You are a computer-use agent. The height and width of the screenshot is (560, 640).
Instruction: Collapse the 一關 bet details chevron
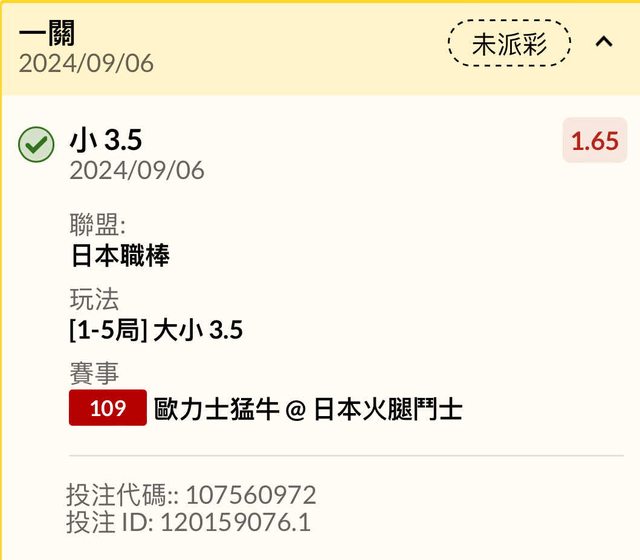[604, 42]
